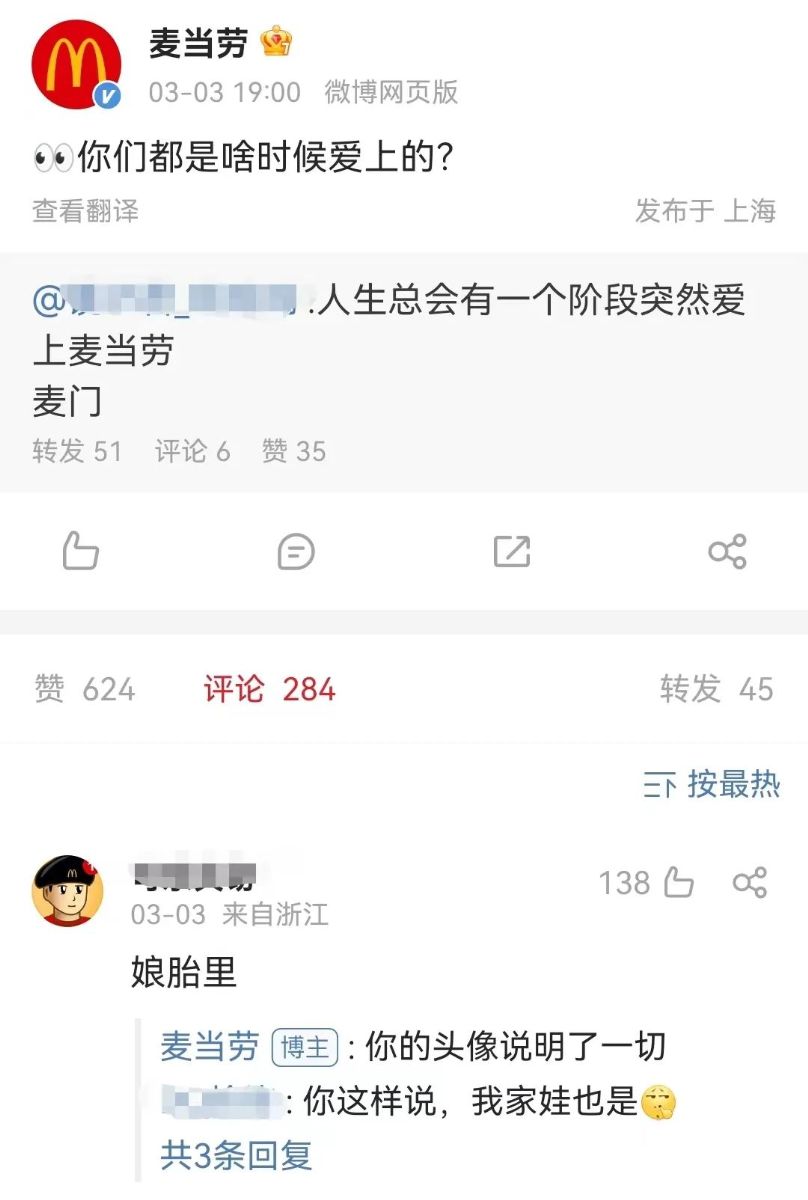Image resolution: width=808 pixels, height=1200 pixels.
Task: Open 麦当劳 username link in the reply
Action: (209, 1047)
